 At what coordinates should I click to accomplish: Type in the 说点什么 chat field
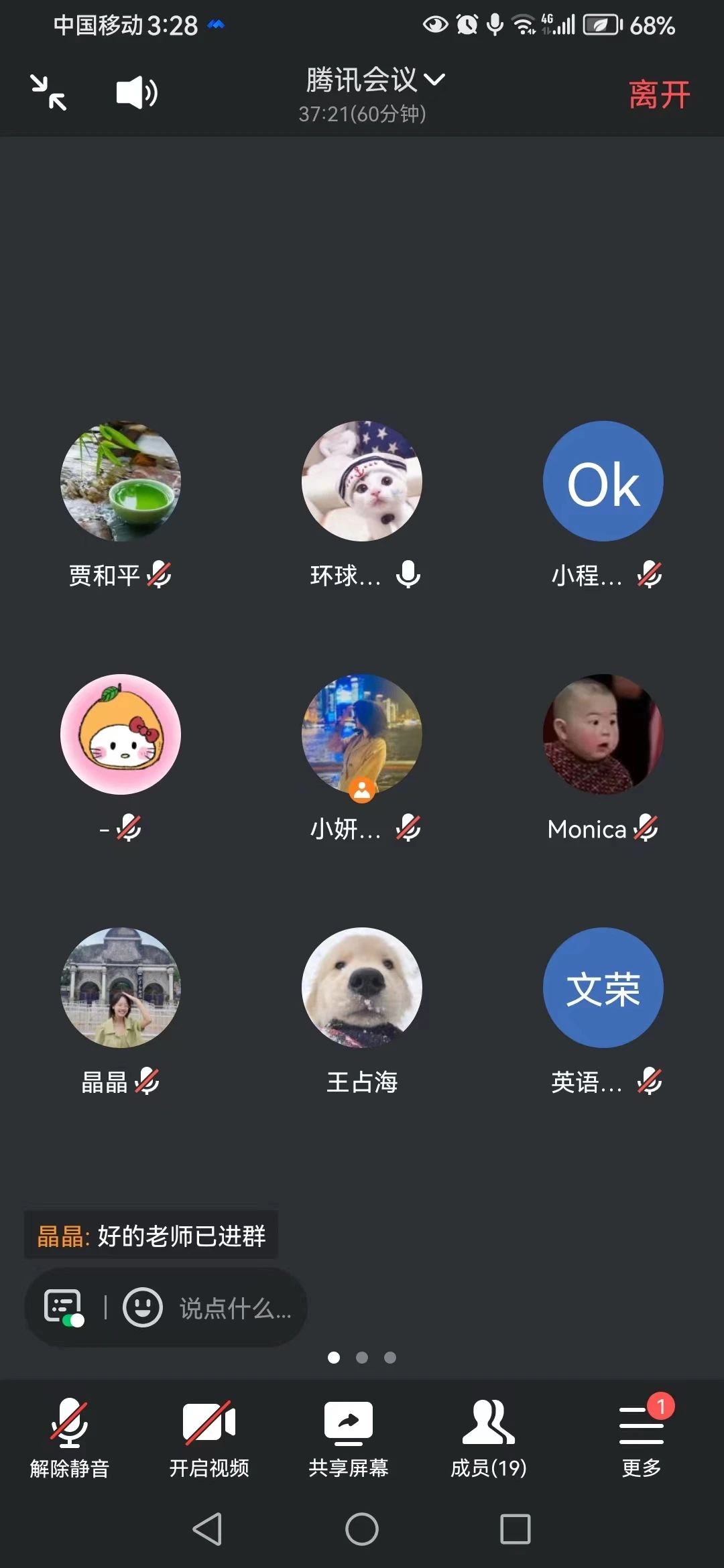click(x=235, y=1308)
